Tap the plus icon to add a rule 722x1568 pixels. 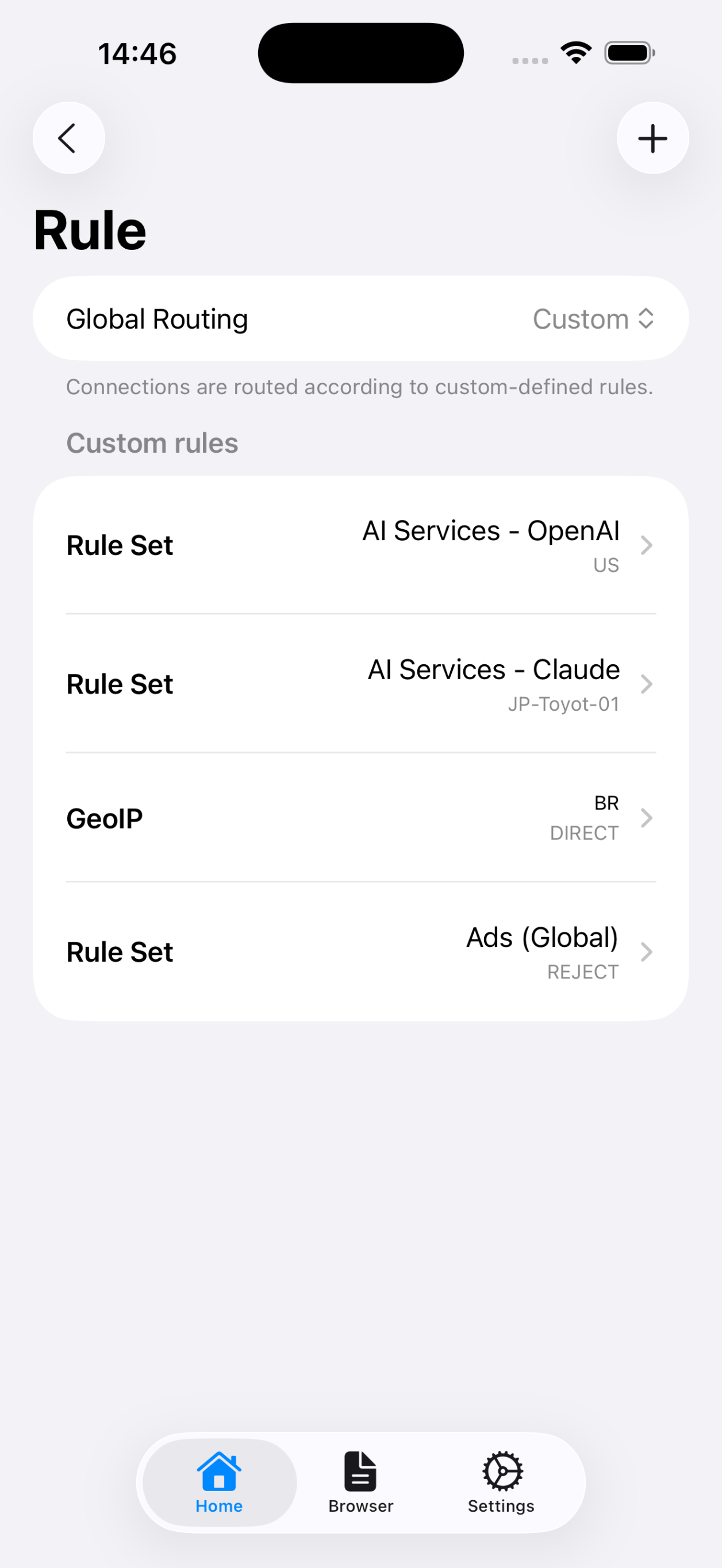click(652, 137)
